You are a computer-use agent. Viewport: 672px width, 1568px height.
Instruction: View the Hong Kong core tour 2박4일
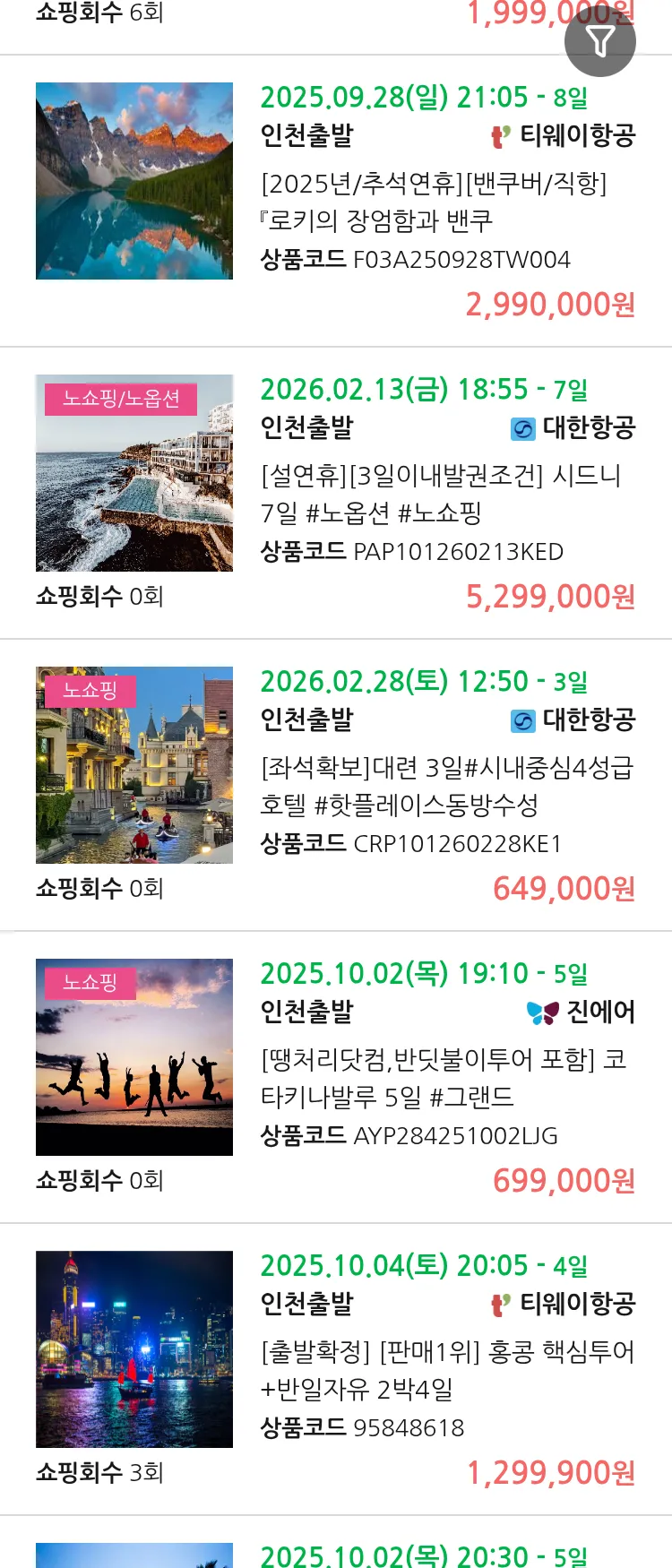(446, 1371)
